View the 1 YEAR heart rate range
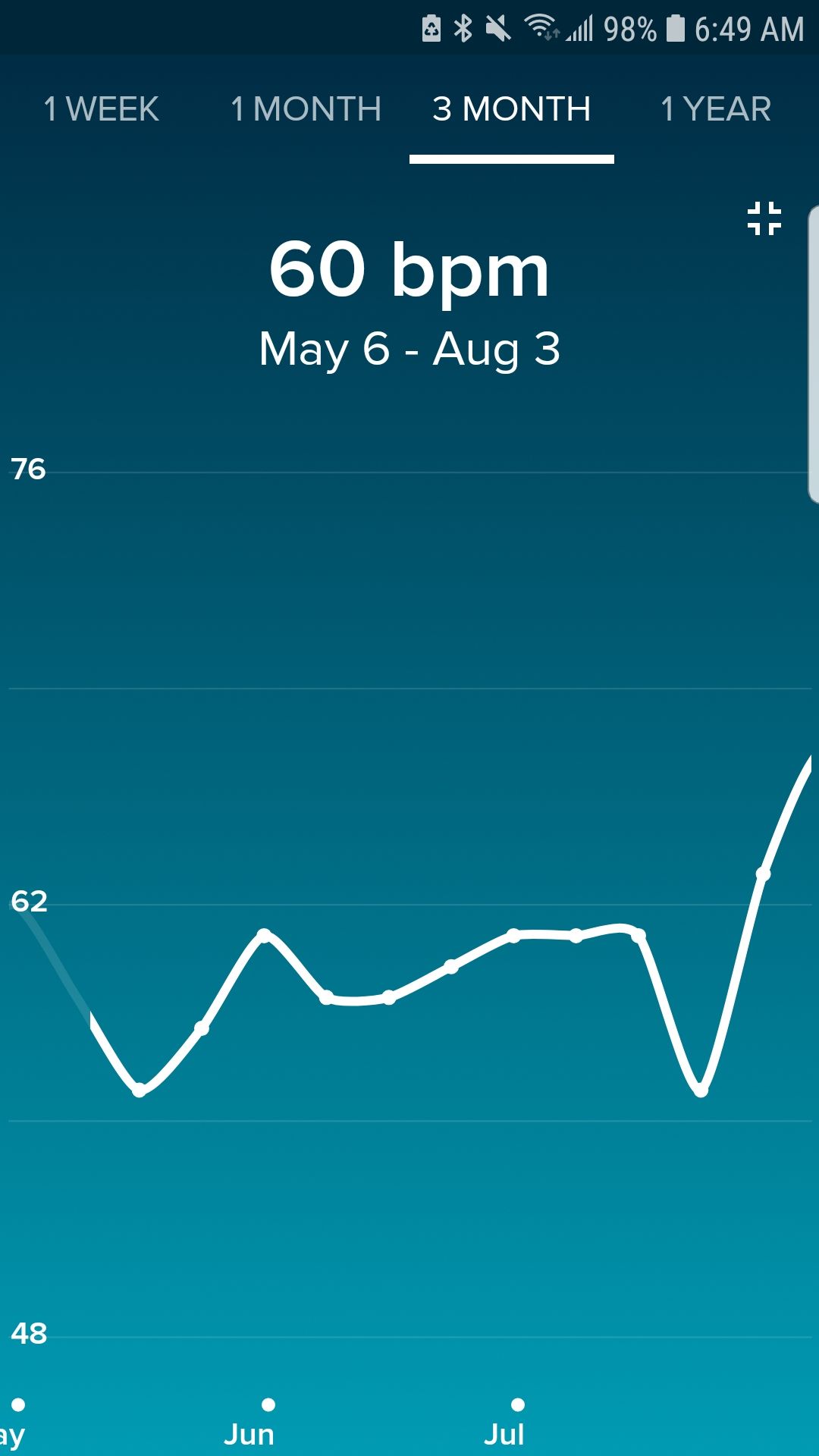The height and width of the screenshot is (1456, 819). pos(716,109)
